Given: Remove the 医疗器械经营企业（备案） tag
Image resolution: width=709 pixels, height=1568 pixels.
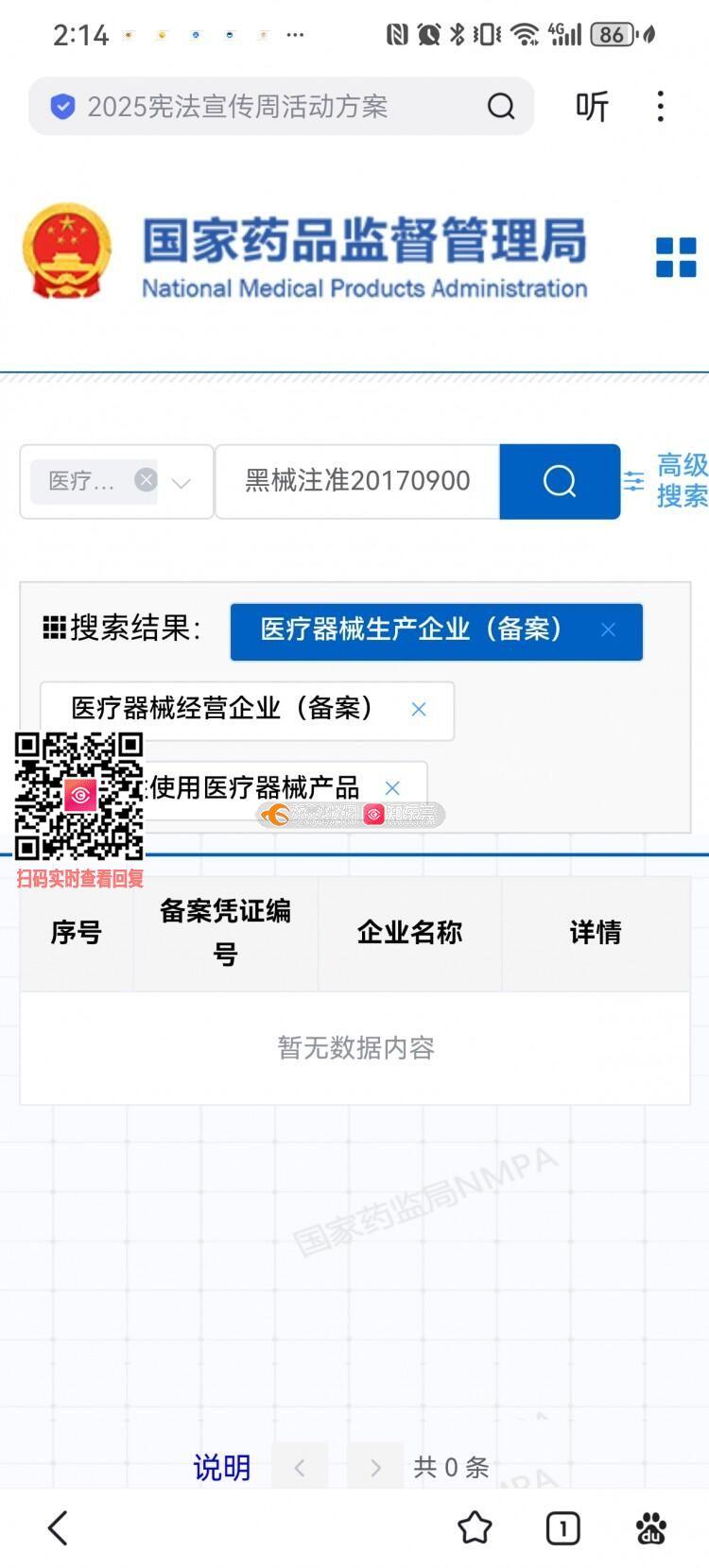Looking at the screenshot, I should point(419,710).
